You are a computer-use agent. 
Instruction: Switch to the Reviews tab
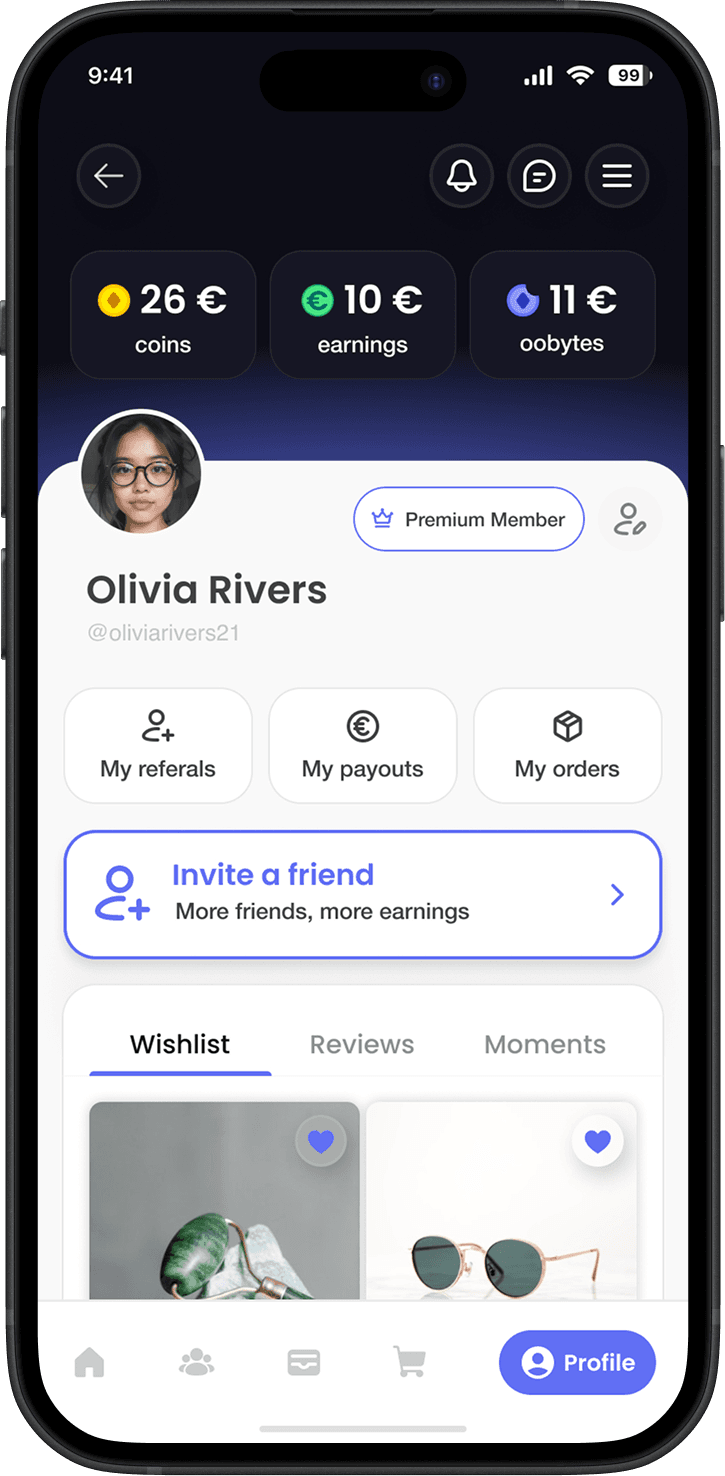coord(362,1044)
